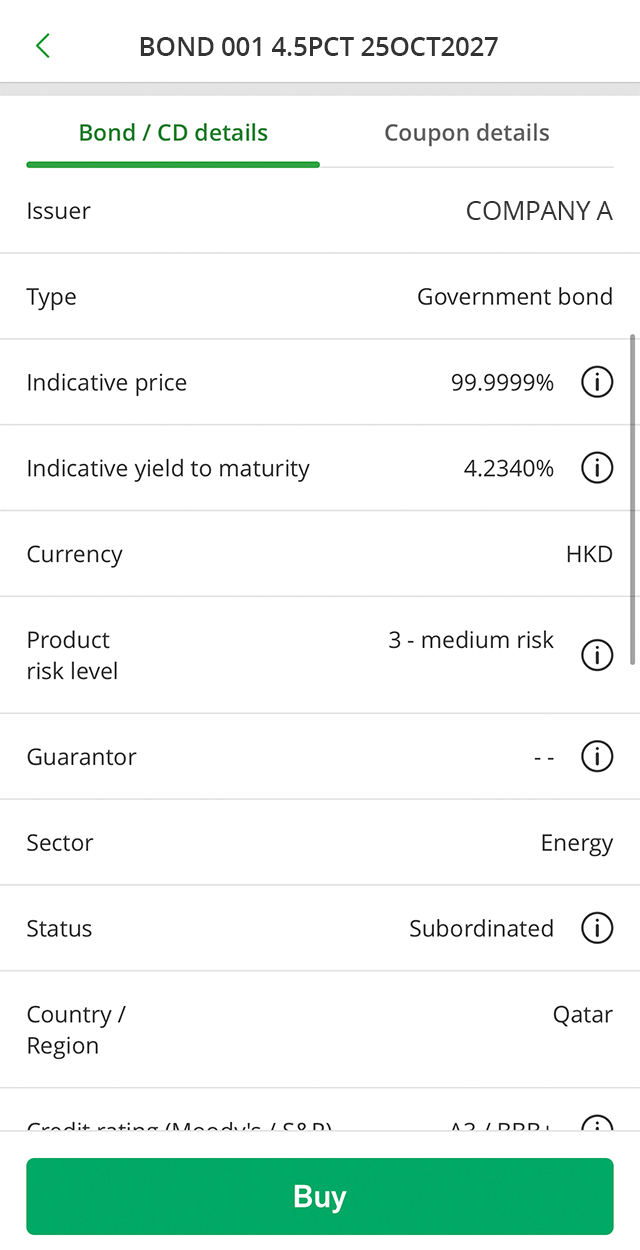Show info for Indicative yield to maturity
The width and height of the screenshot is (640, 1250).
597,468
